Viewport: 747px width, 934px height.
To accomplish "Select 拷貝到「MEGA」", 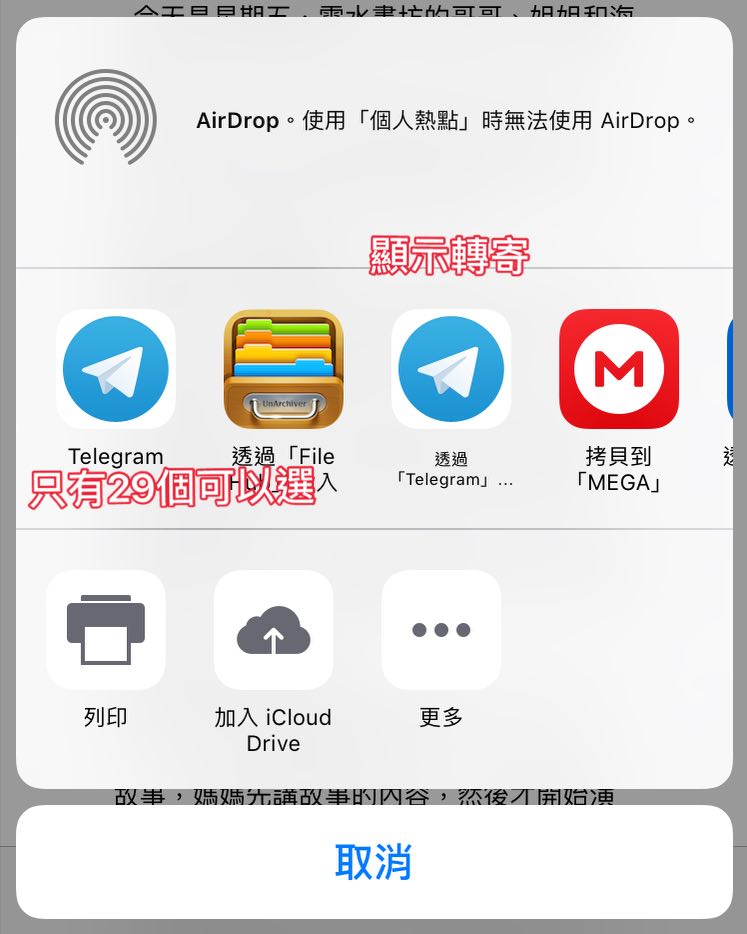I will tap(618, 369).
